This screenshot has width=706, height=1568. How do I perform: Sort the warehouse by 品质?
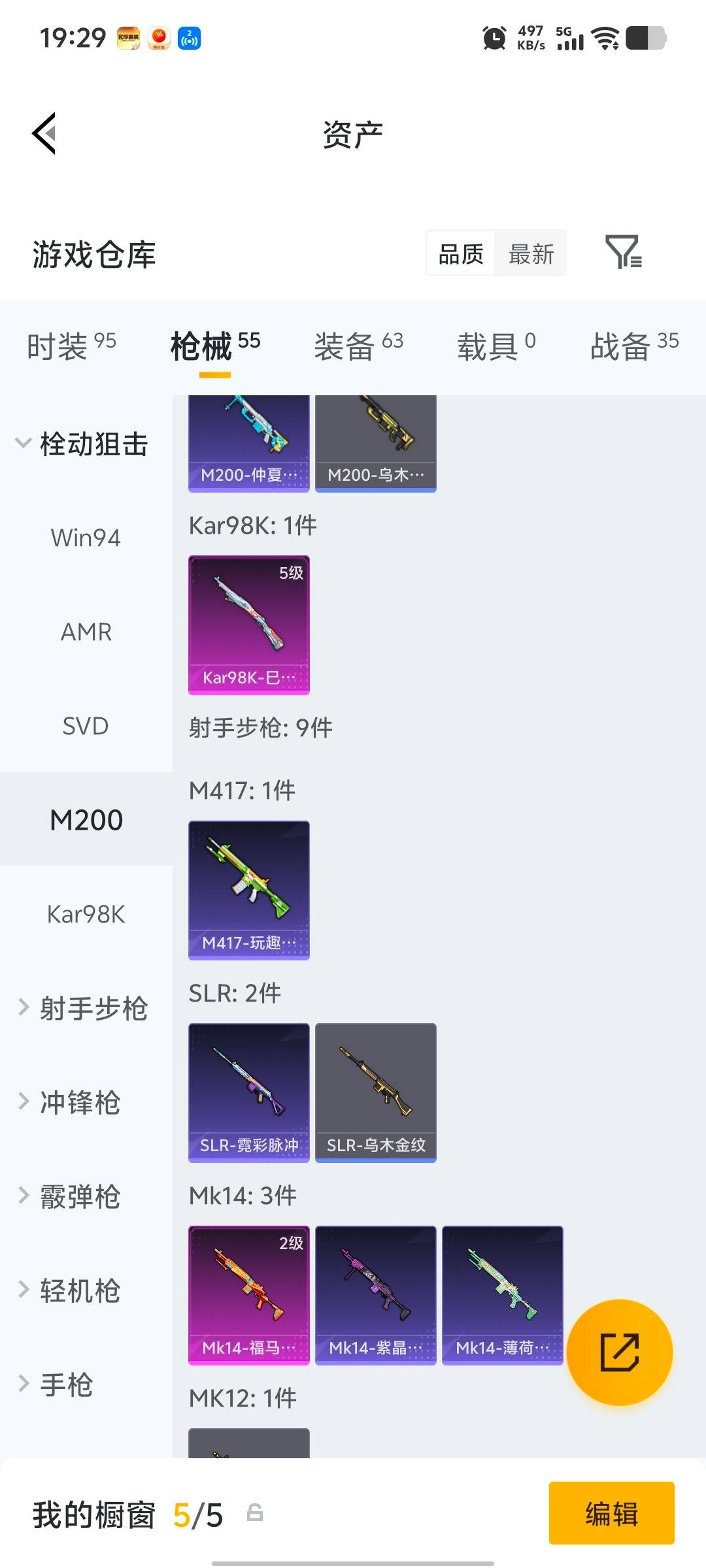461,253
